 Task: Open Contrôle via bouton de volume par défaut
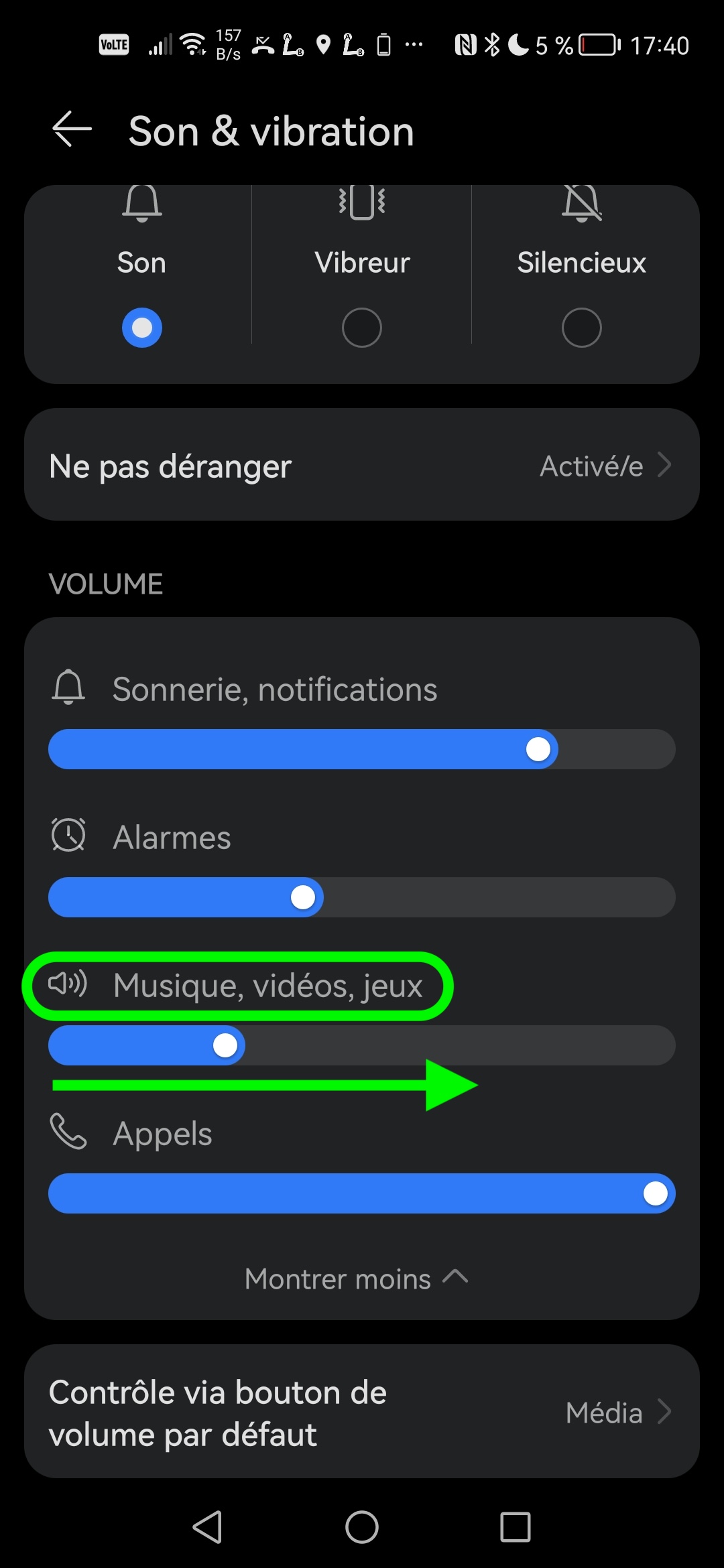coord(362,1413)
